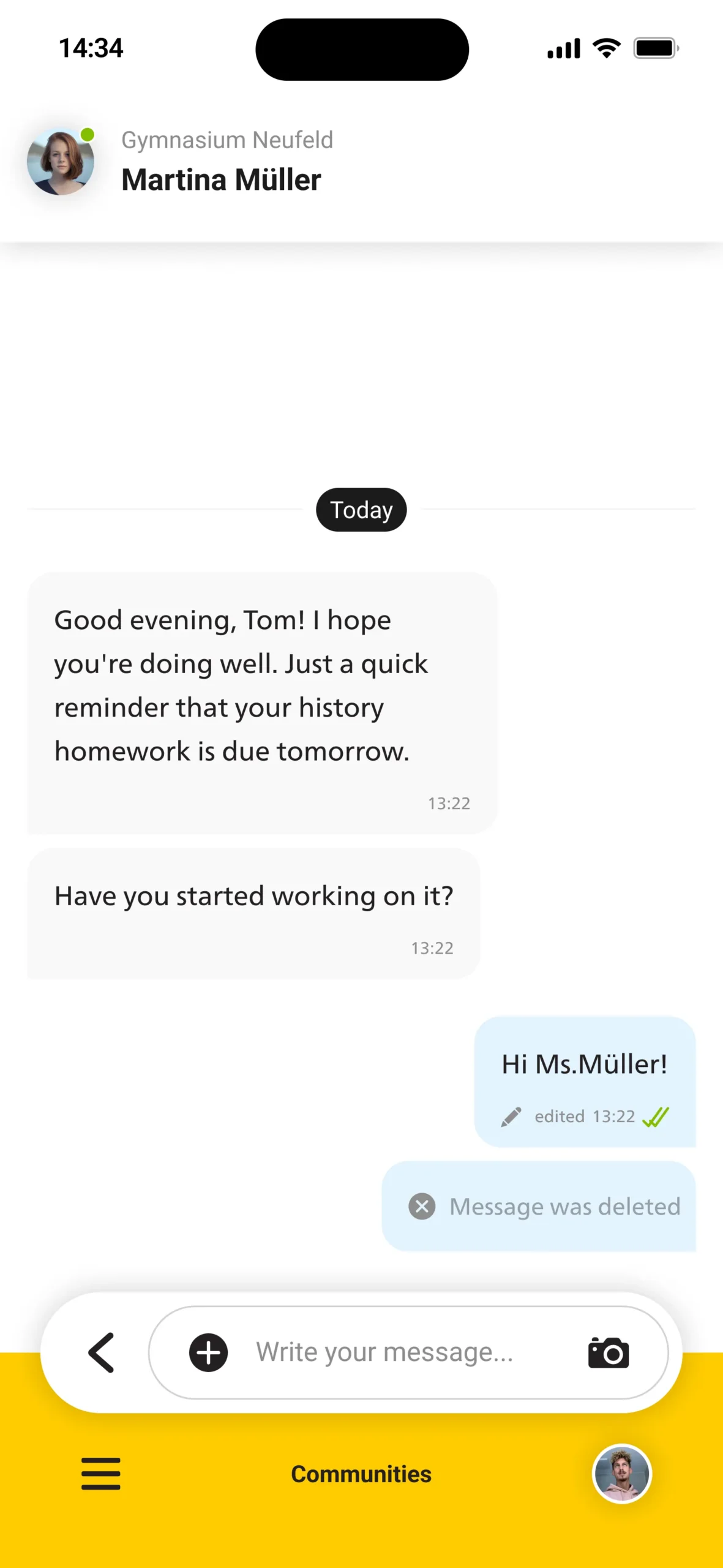Go back using the left arrow
This screenshot has width=723, height=1568.
click(102, 1352)
